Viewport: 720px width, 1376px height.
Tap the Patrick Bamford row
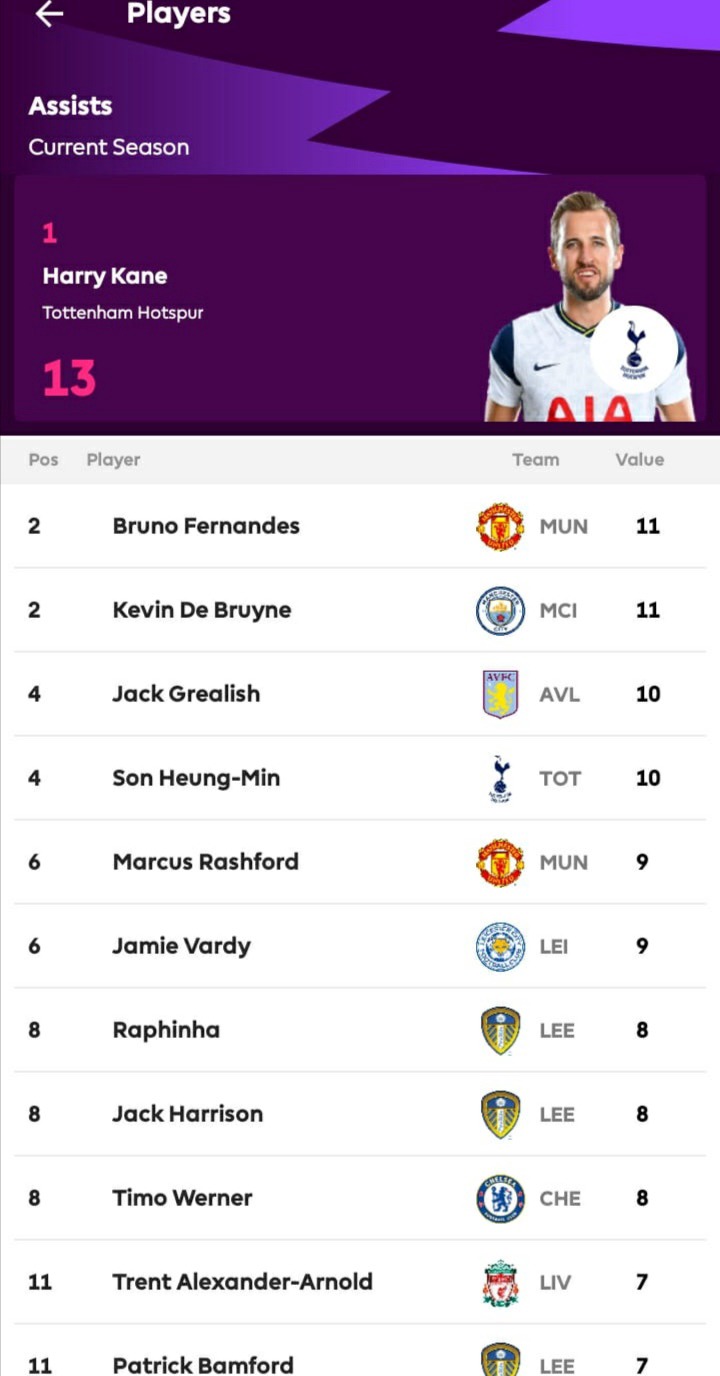pyautogui.click(x=360, y=1351)
